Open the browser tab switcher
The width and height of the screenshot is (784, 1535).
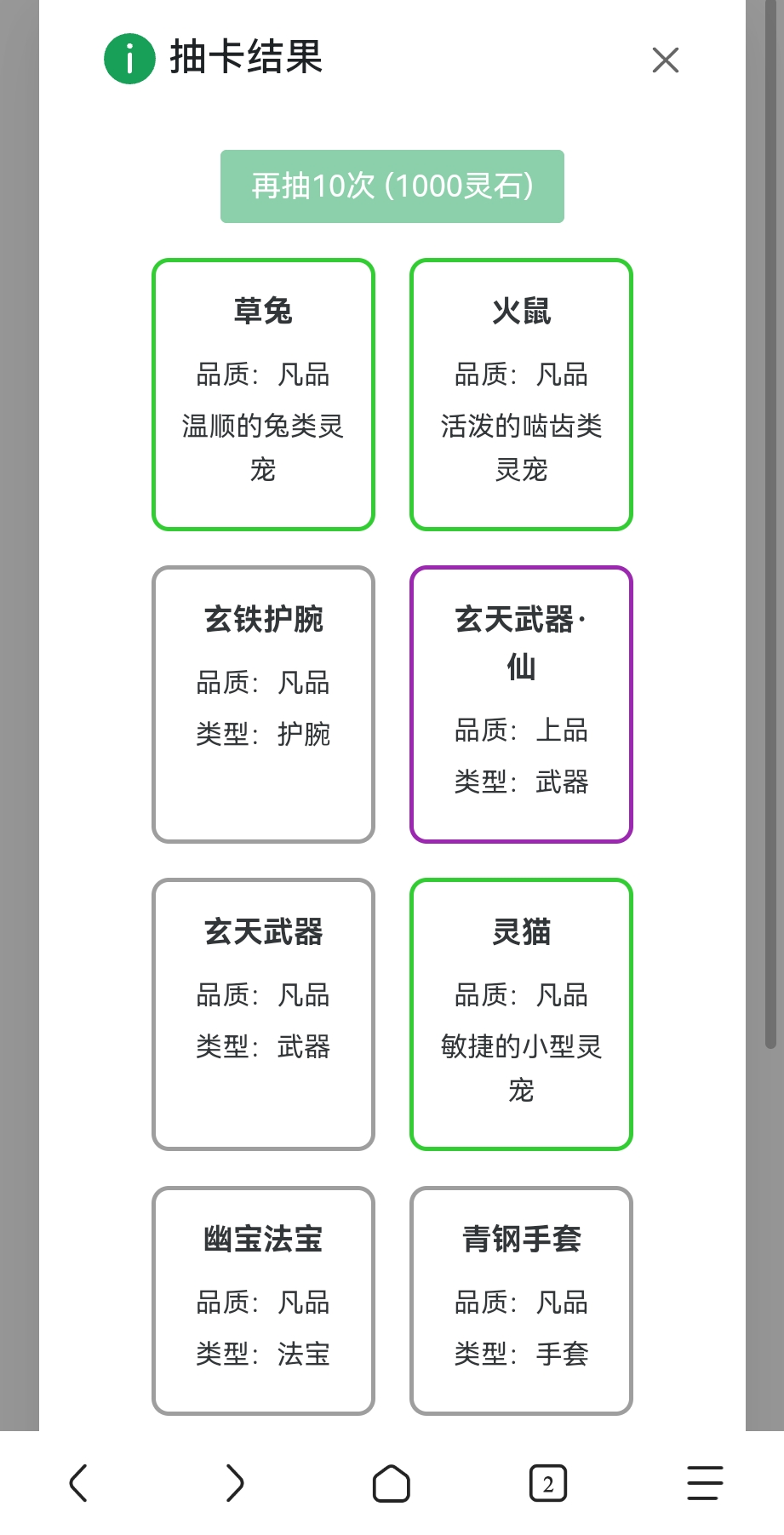548,1483
